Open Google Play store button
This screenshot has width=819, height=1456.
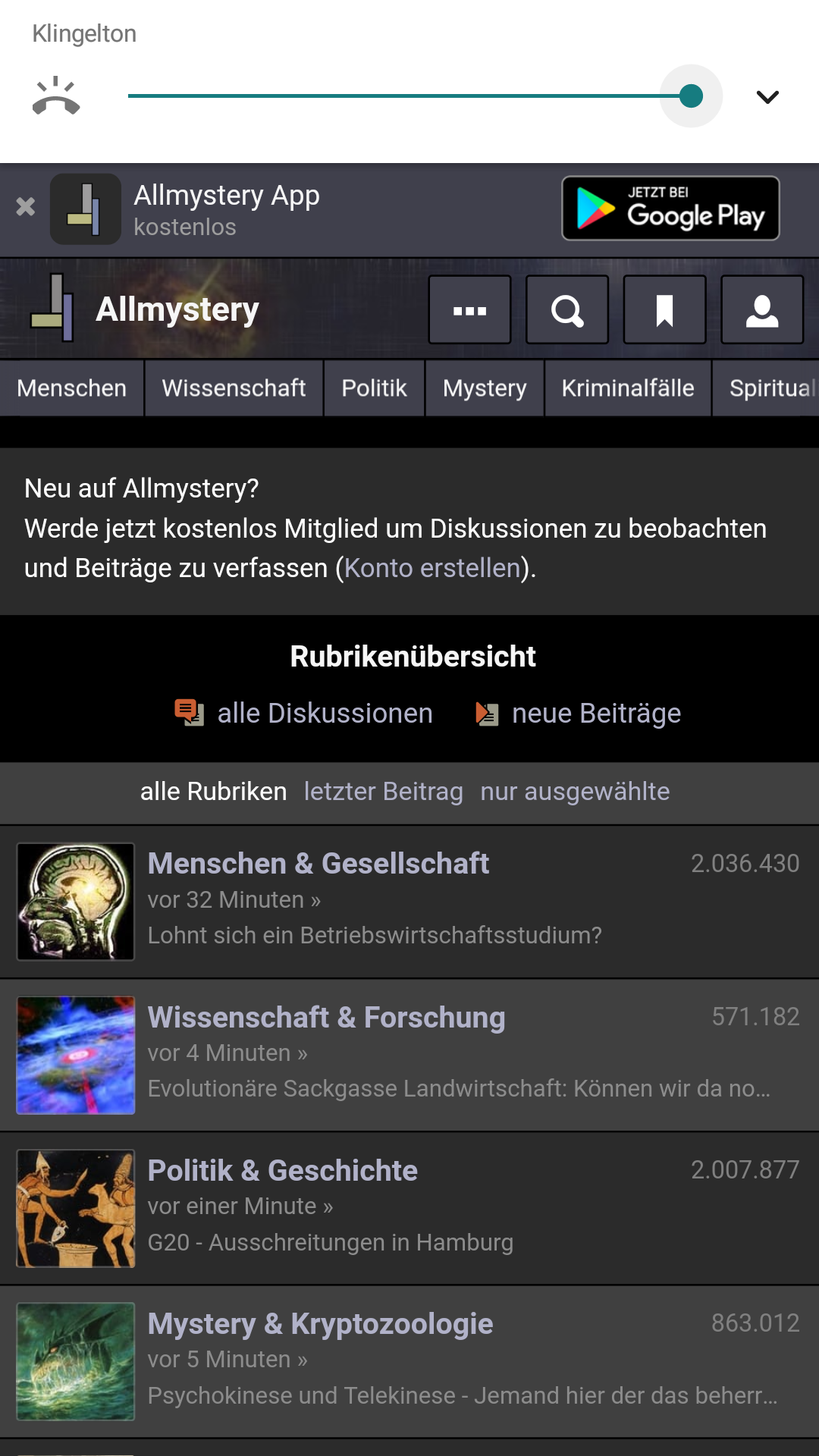[670, 209]
